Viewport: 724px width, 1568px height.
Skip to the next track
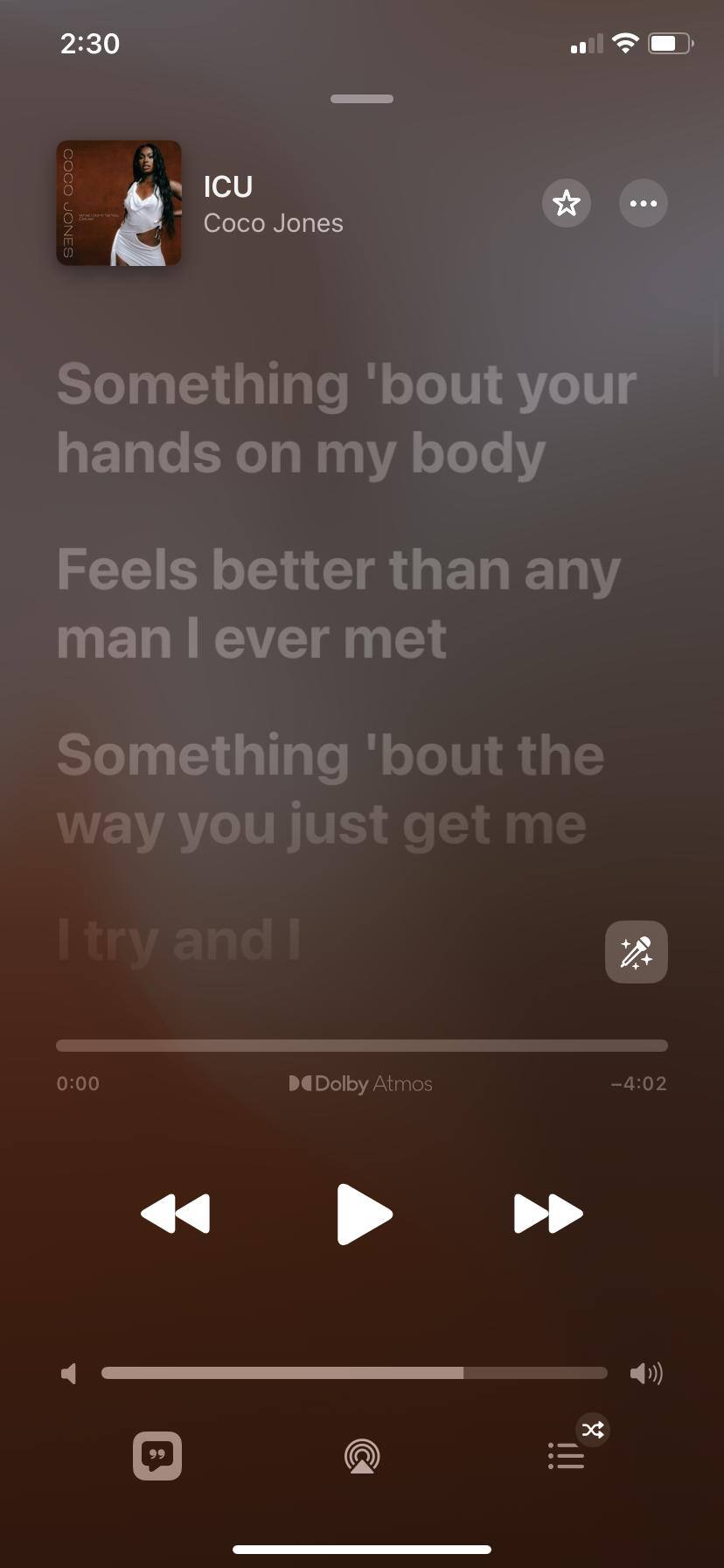point(548,1214)
